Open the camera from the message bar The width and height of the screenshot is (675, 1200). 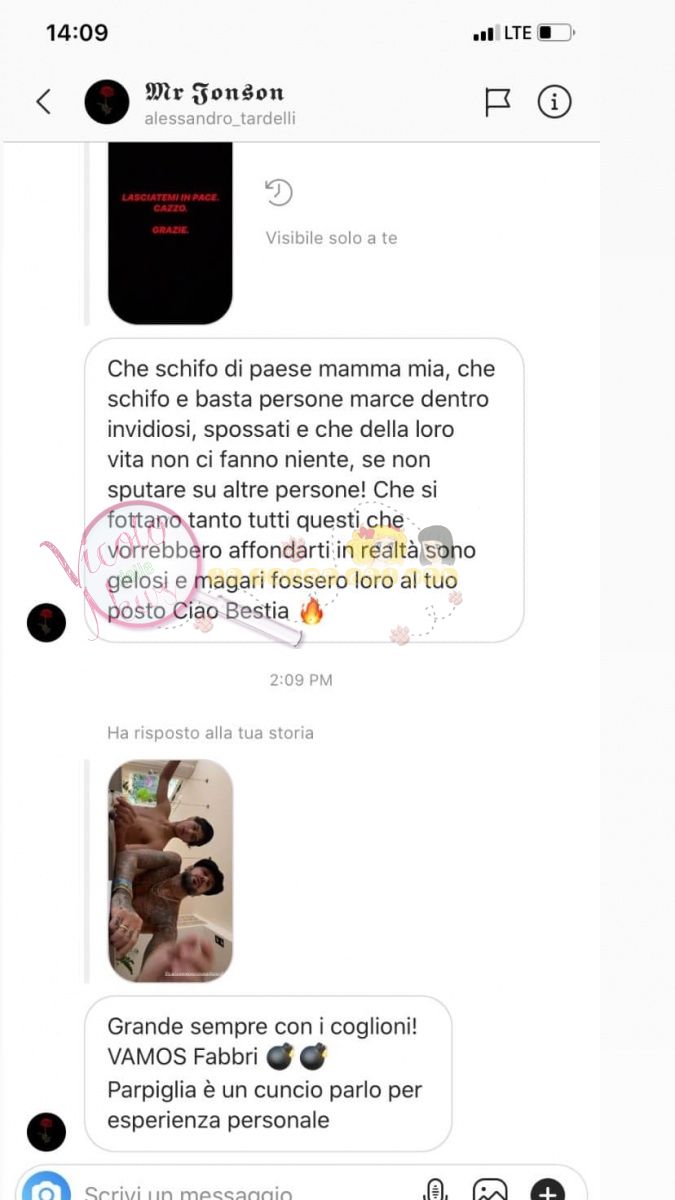point(47,1188)
